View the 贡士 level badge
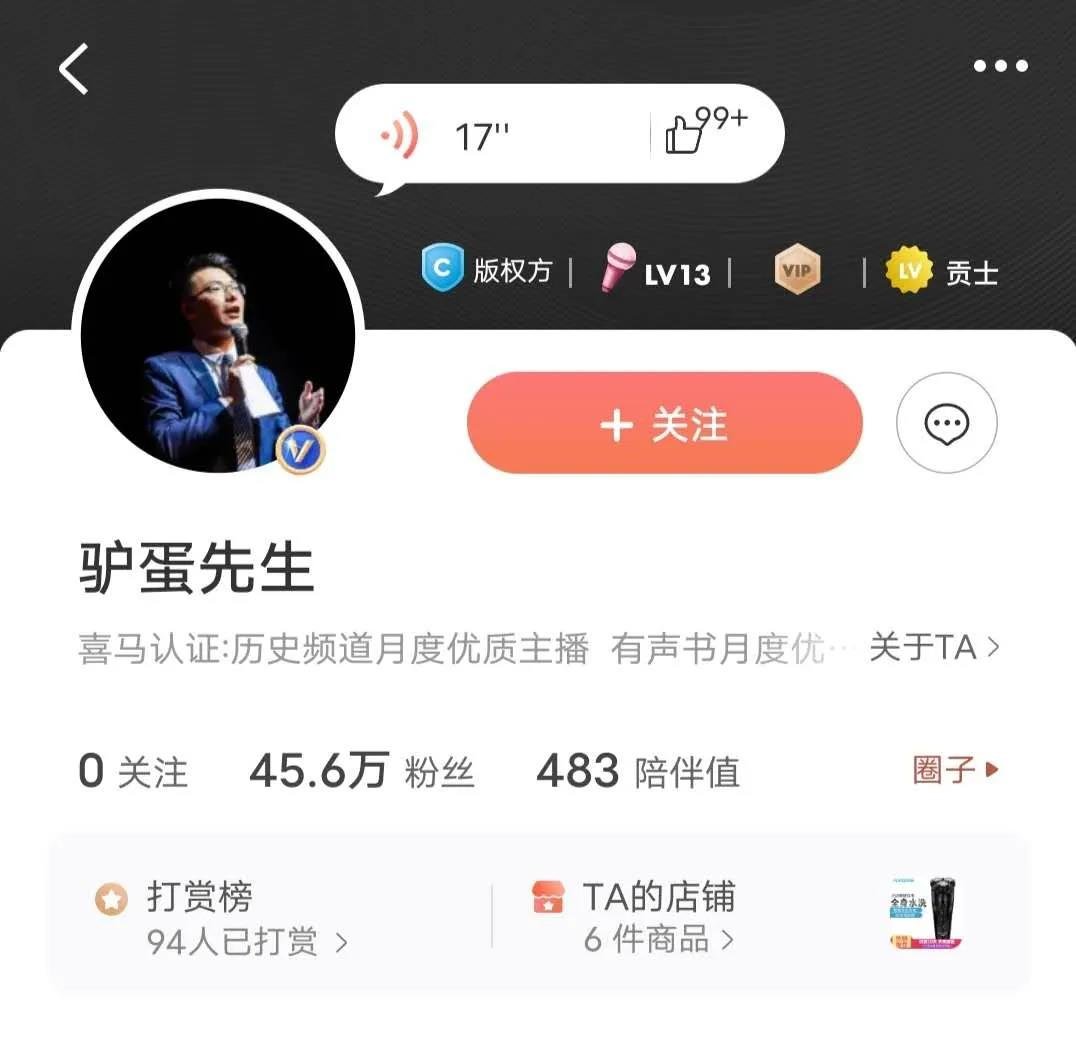 (x=943, y=272)
